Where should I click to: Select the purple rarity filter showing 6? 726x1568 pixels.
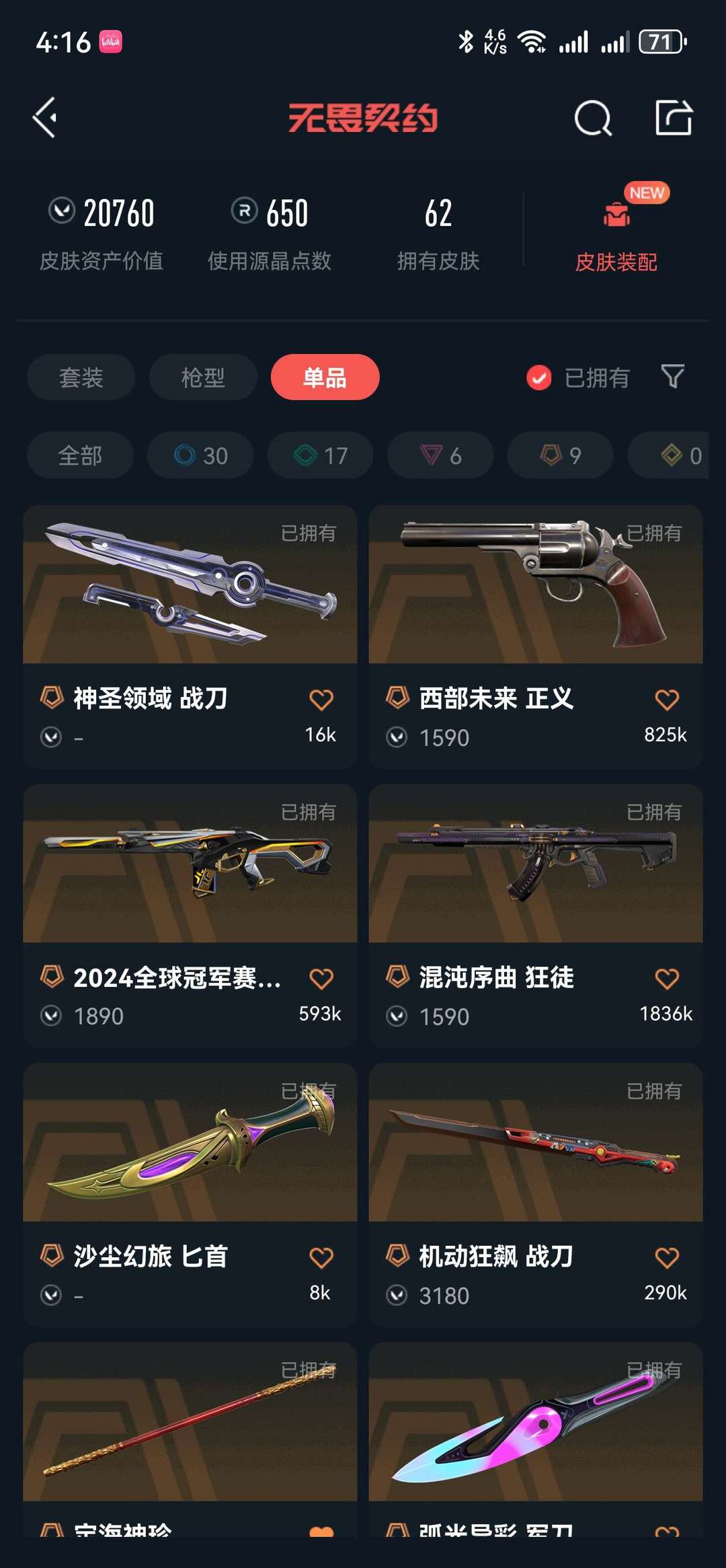(x=440, y=455)
